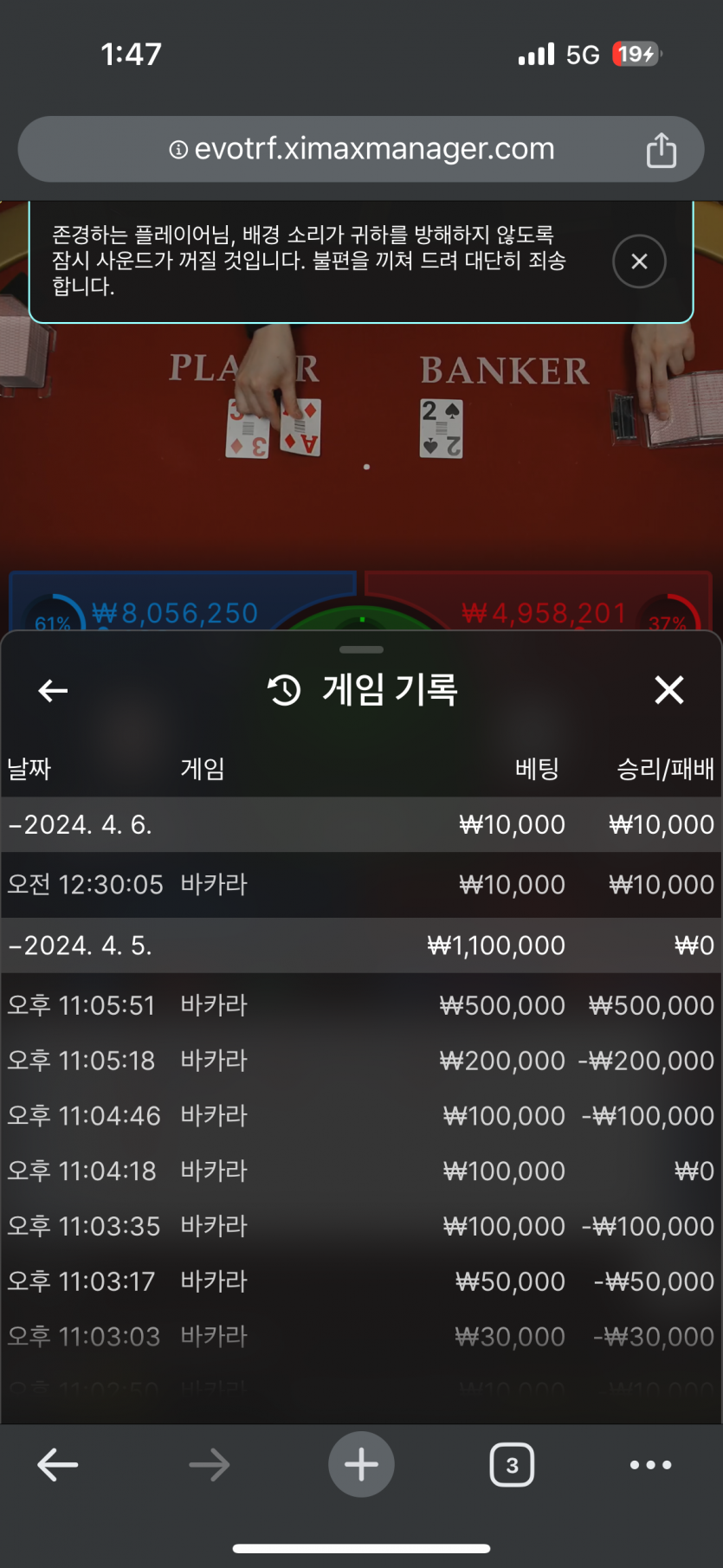Show the open tabs switcher
This screenshot has height=1568, width=723.
tap(512, 1465)
